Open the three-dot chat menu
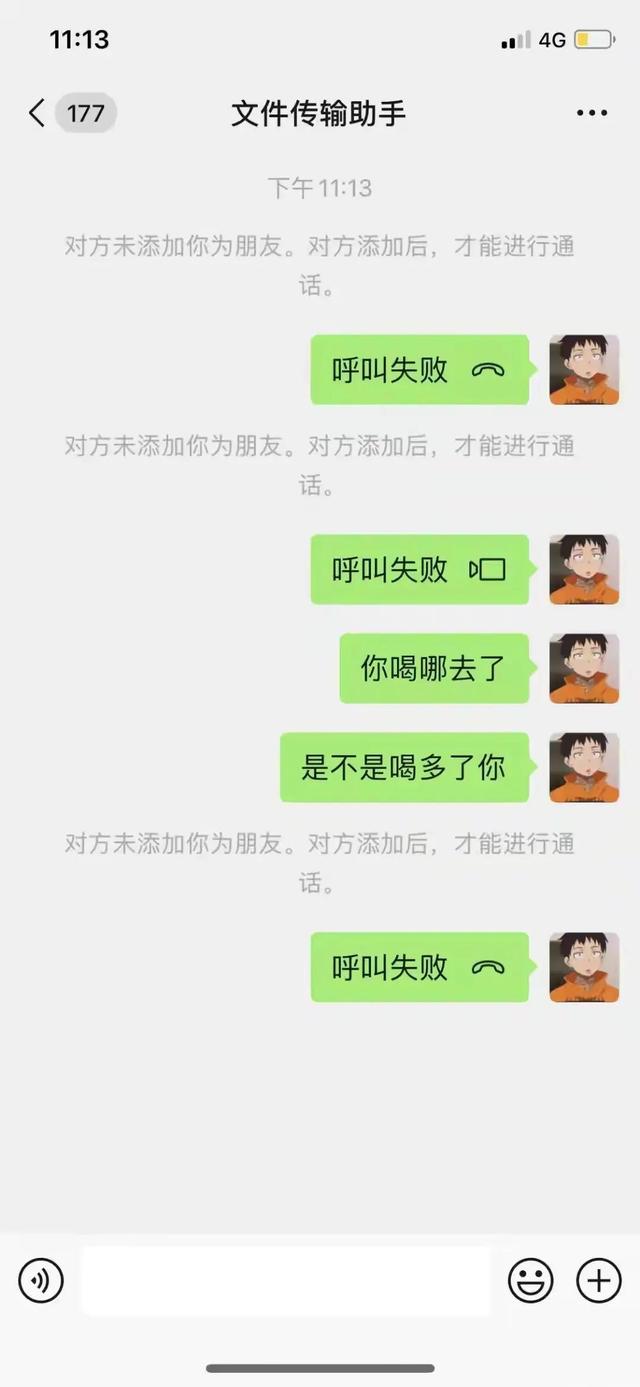 (591, 113)
